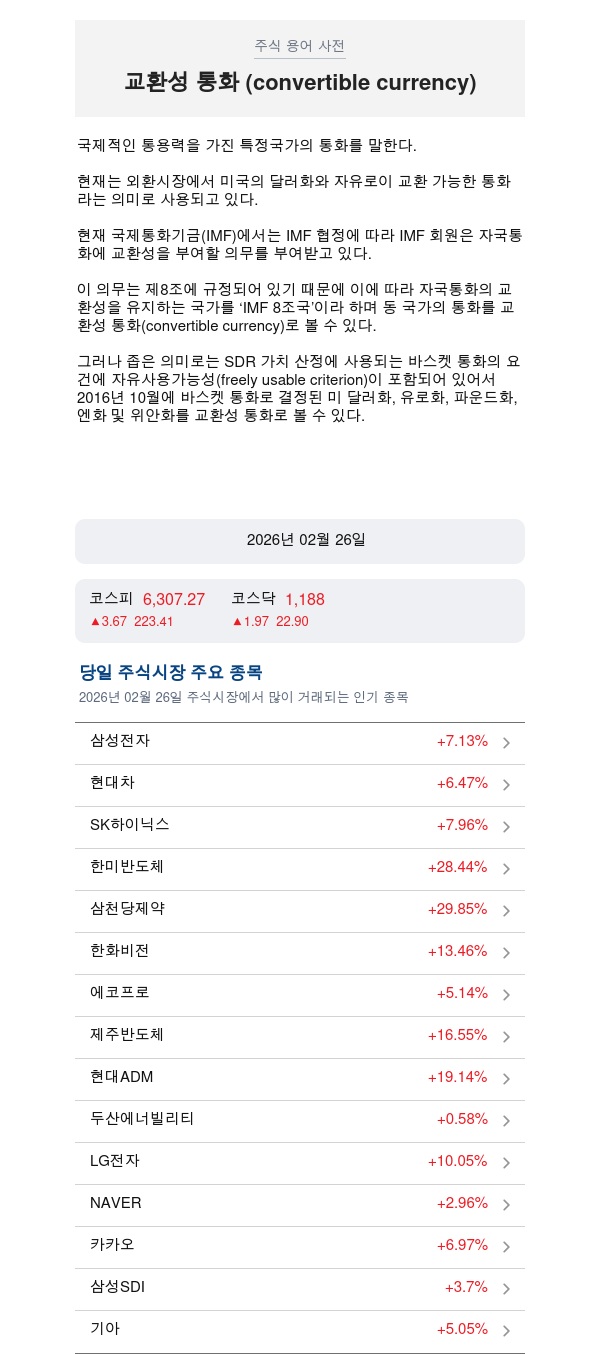Viewport: 600px width, 1354px height.
Task: Open the 삼성전자 stock row
Action: coord(299,742)
